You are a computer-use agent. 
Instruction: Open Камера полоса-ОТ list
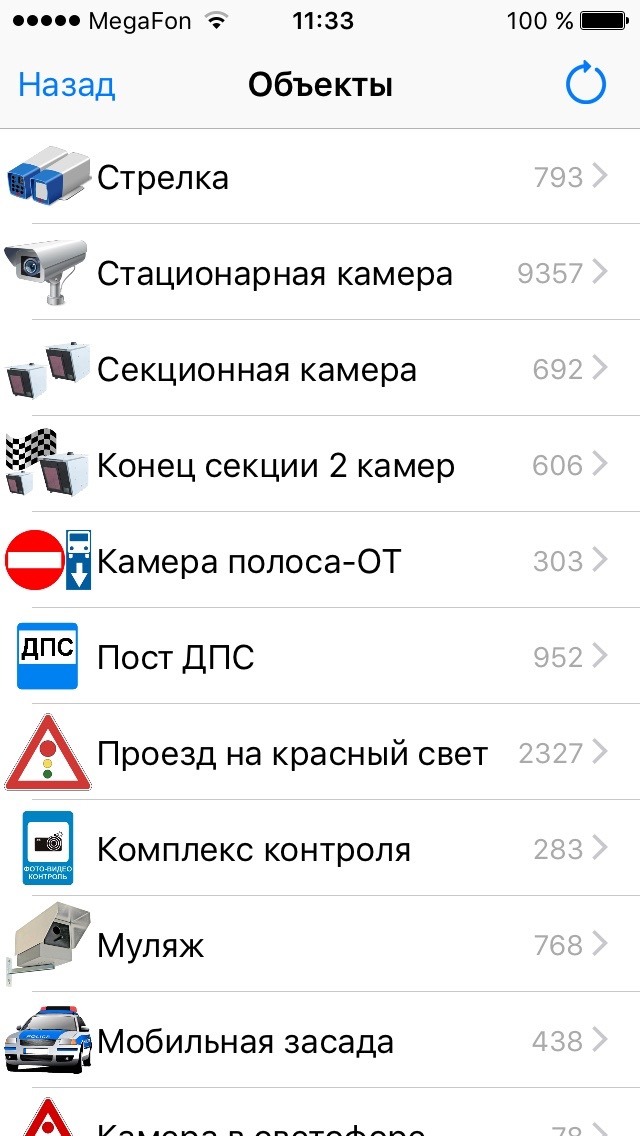320,561
